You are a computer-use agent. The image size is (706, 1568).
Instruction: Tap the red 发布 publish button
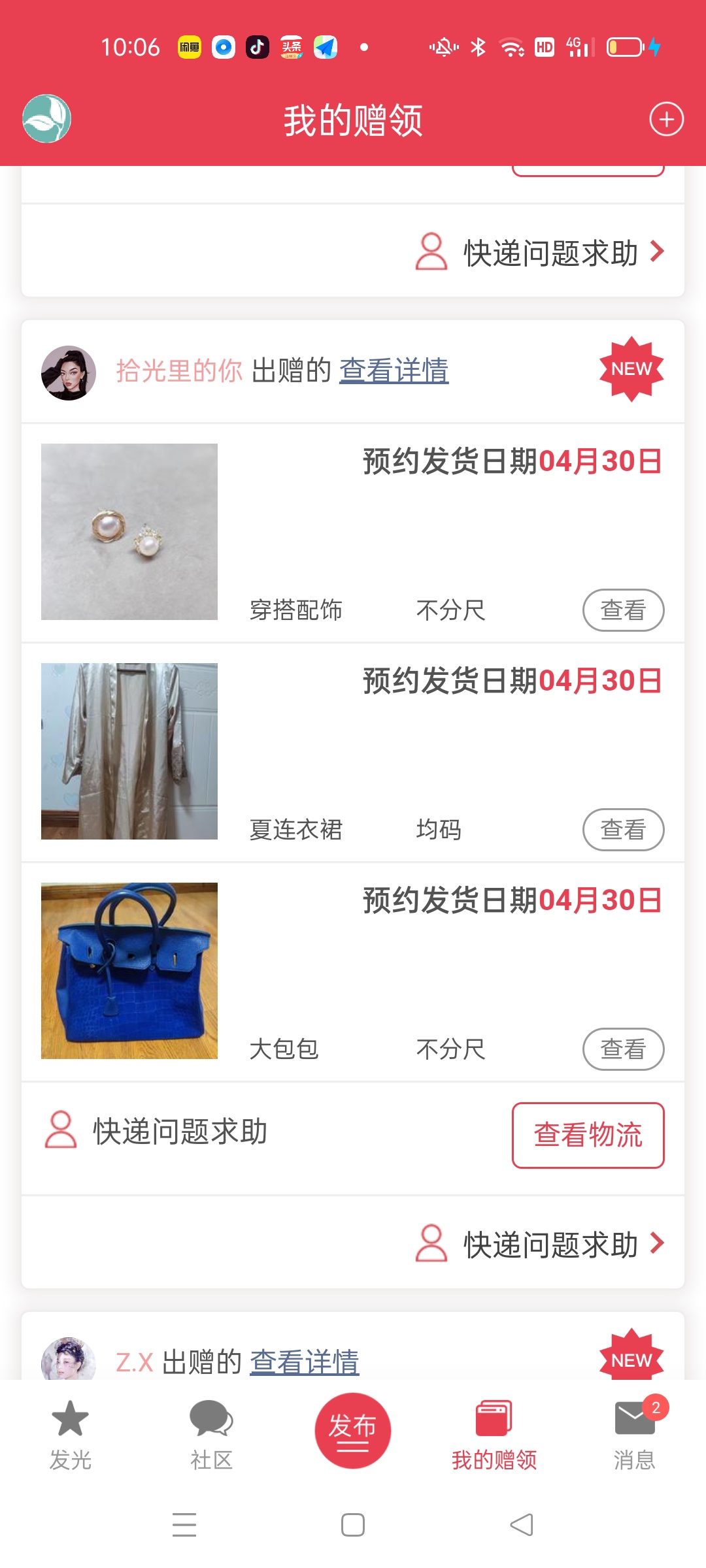click(352, 1431)
